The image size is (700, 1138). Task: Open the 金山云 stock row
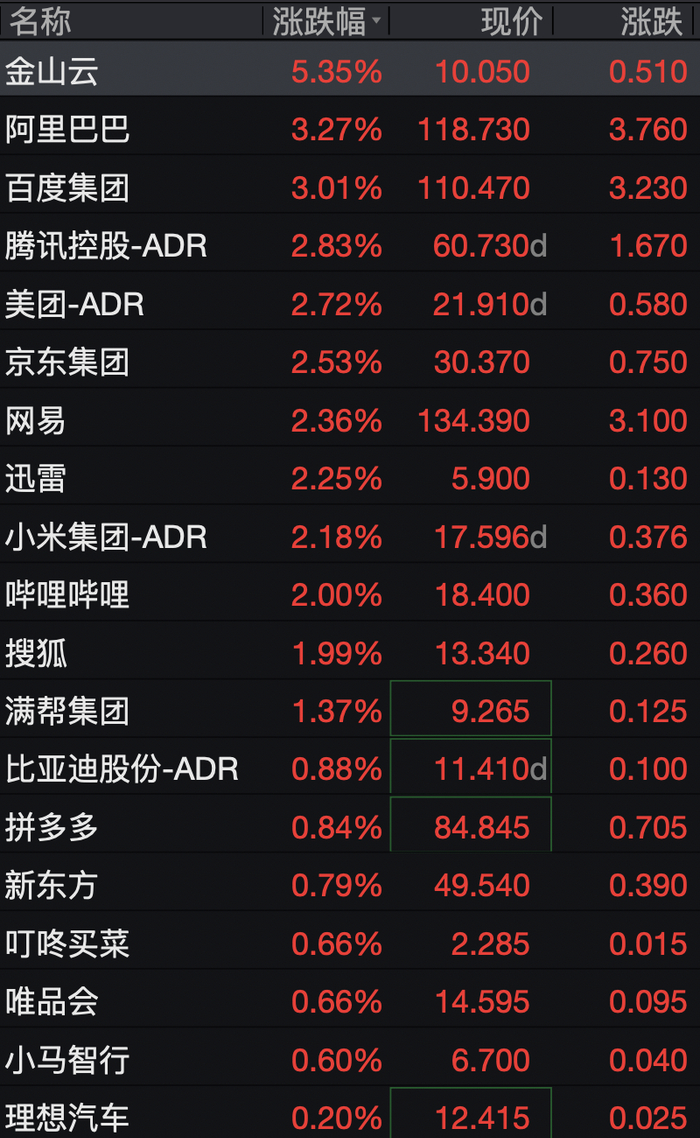pyautogui.click(x=350, y=71)
